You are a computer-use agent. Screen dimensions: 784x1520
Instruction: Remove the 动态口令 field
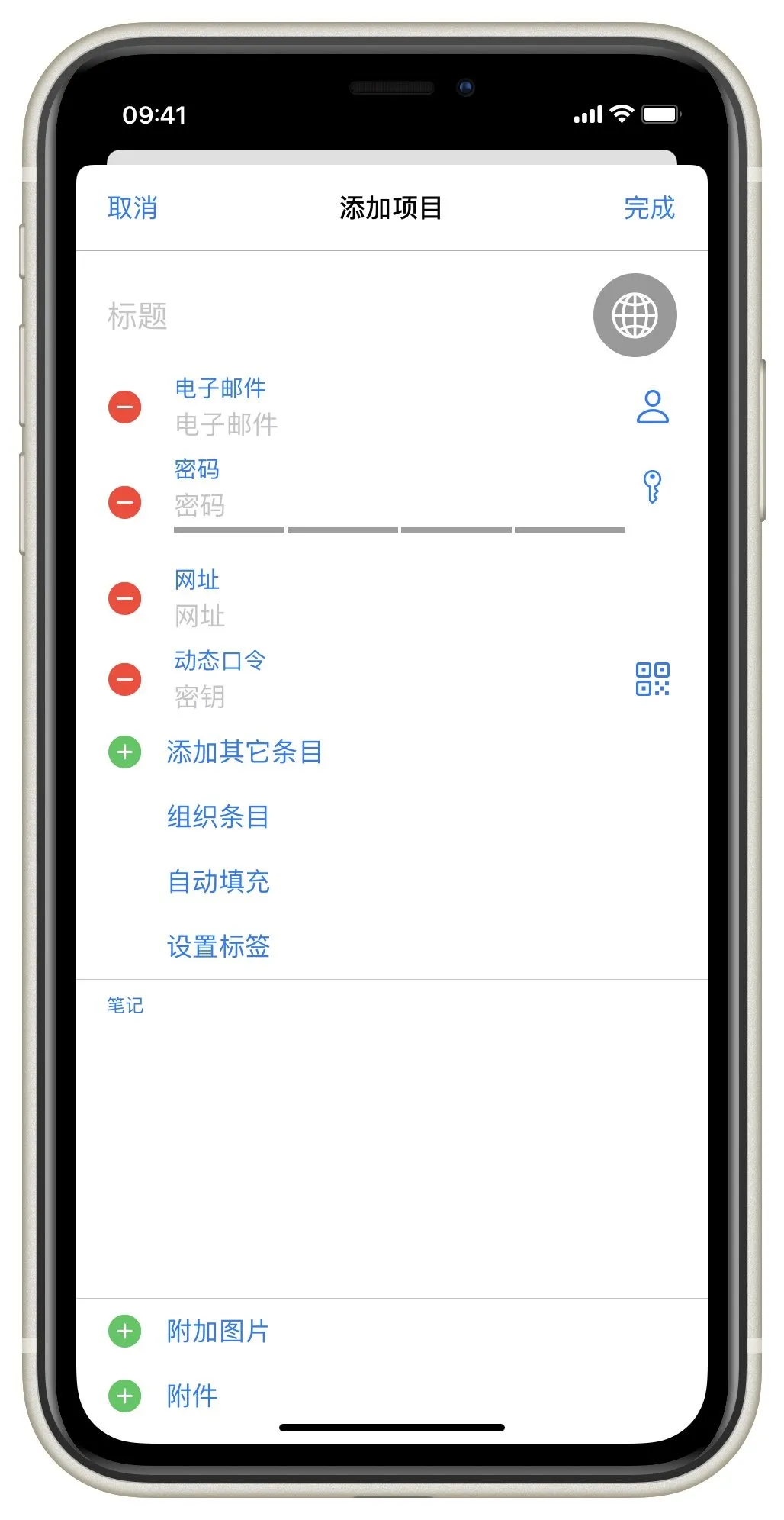click(x=124, y=679)
